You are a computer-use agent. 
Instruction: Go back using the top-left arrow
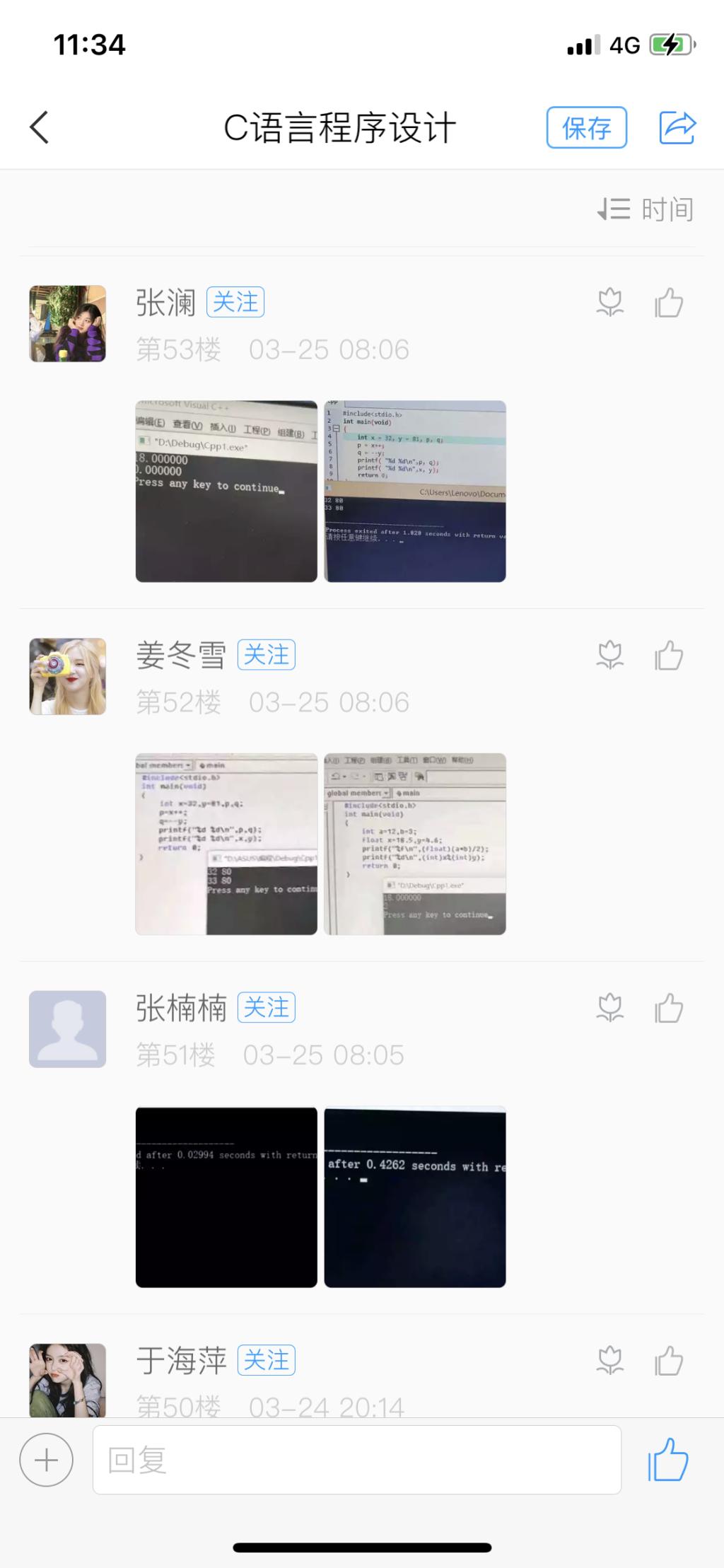40,128
